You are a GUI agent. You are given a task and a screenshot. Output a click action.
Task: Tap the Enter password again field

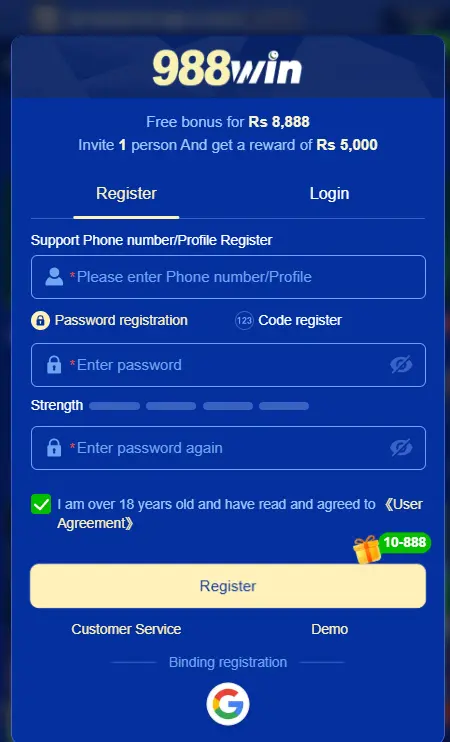pos(228,448)
